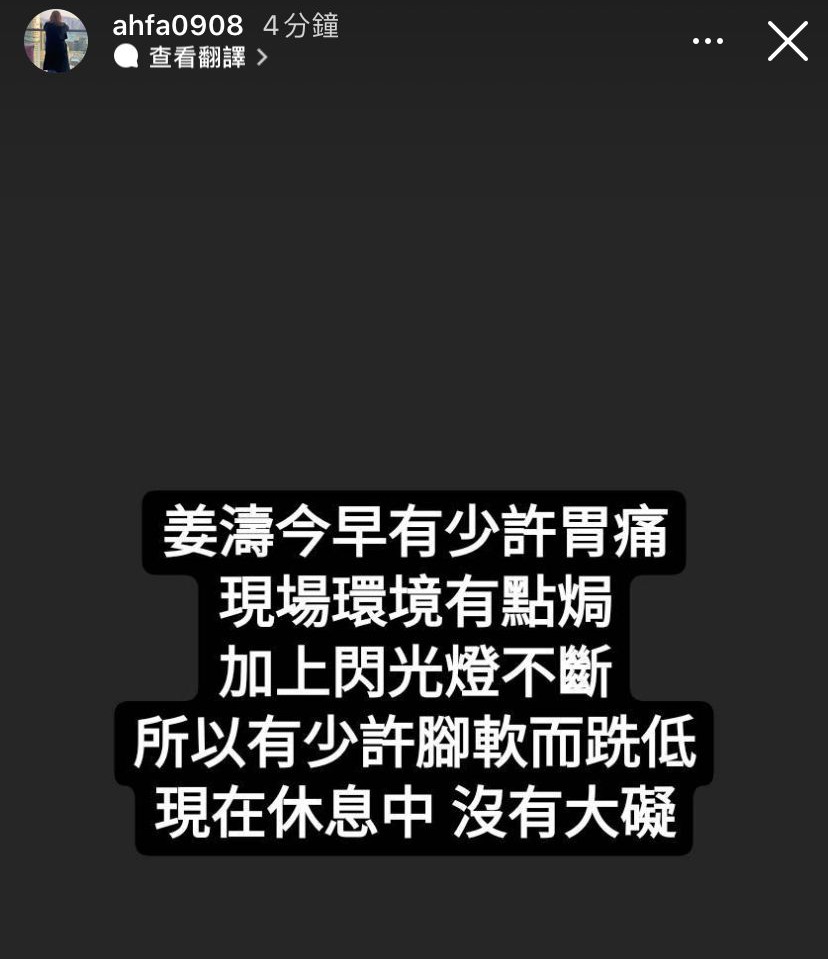Tap the ahfa0908 username

(x=178, y=26)
